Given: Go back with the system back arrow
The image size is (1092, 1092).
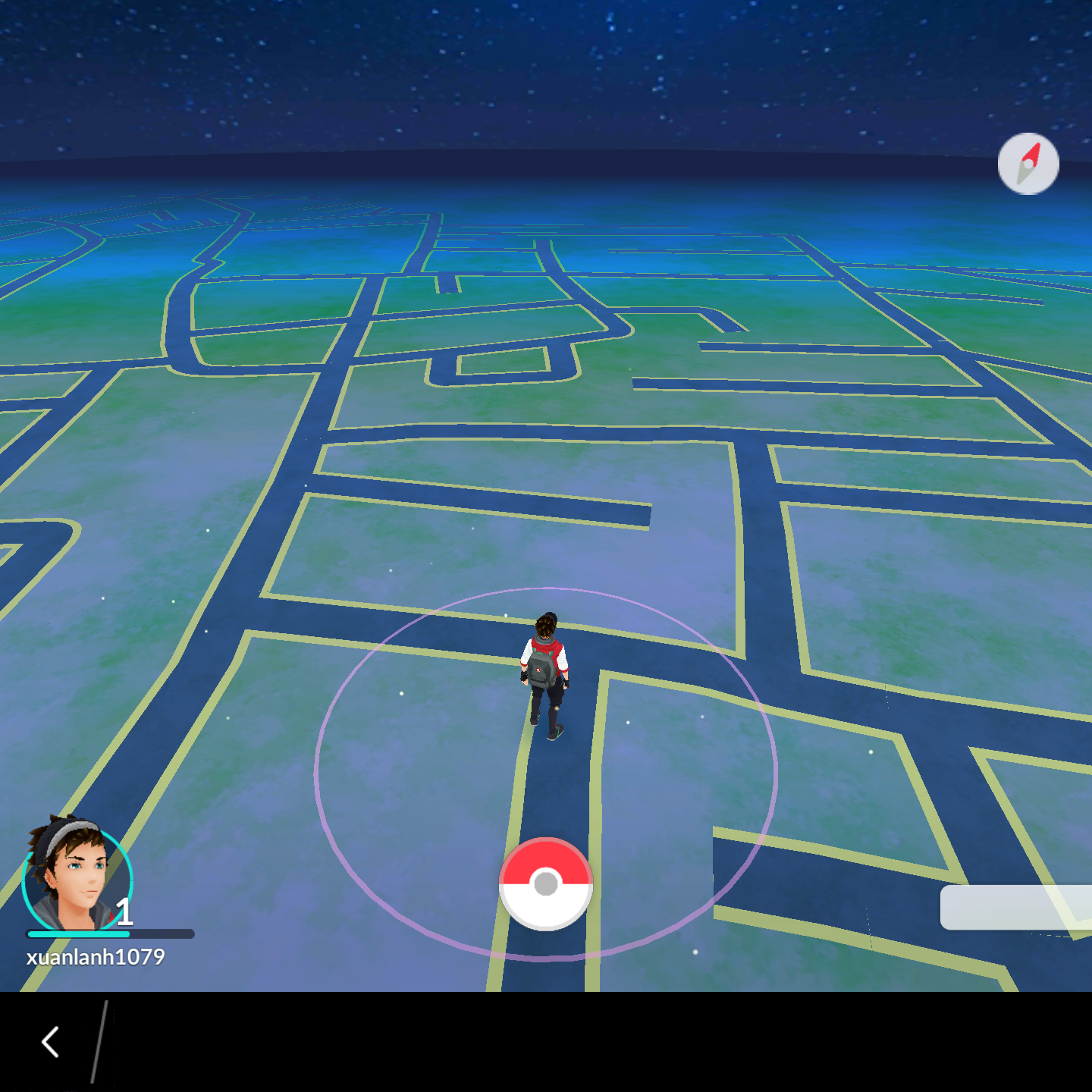Looking at the screenshot, I should click(x=51, y=1042).
